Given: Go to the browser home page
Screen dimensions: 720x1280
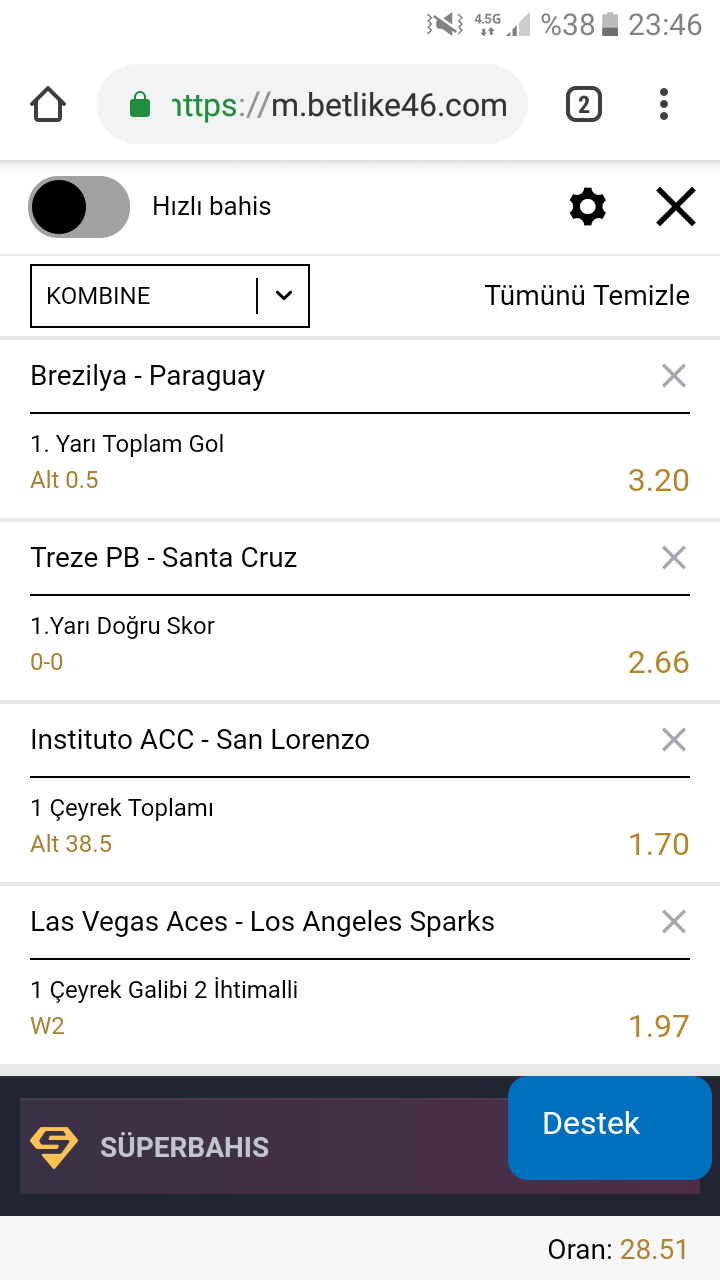Looking at the screenshot, I should point(48,104).
